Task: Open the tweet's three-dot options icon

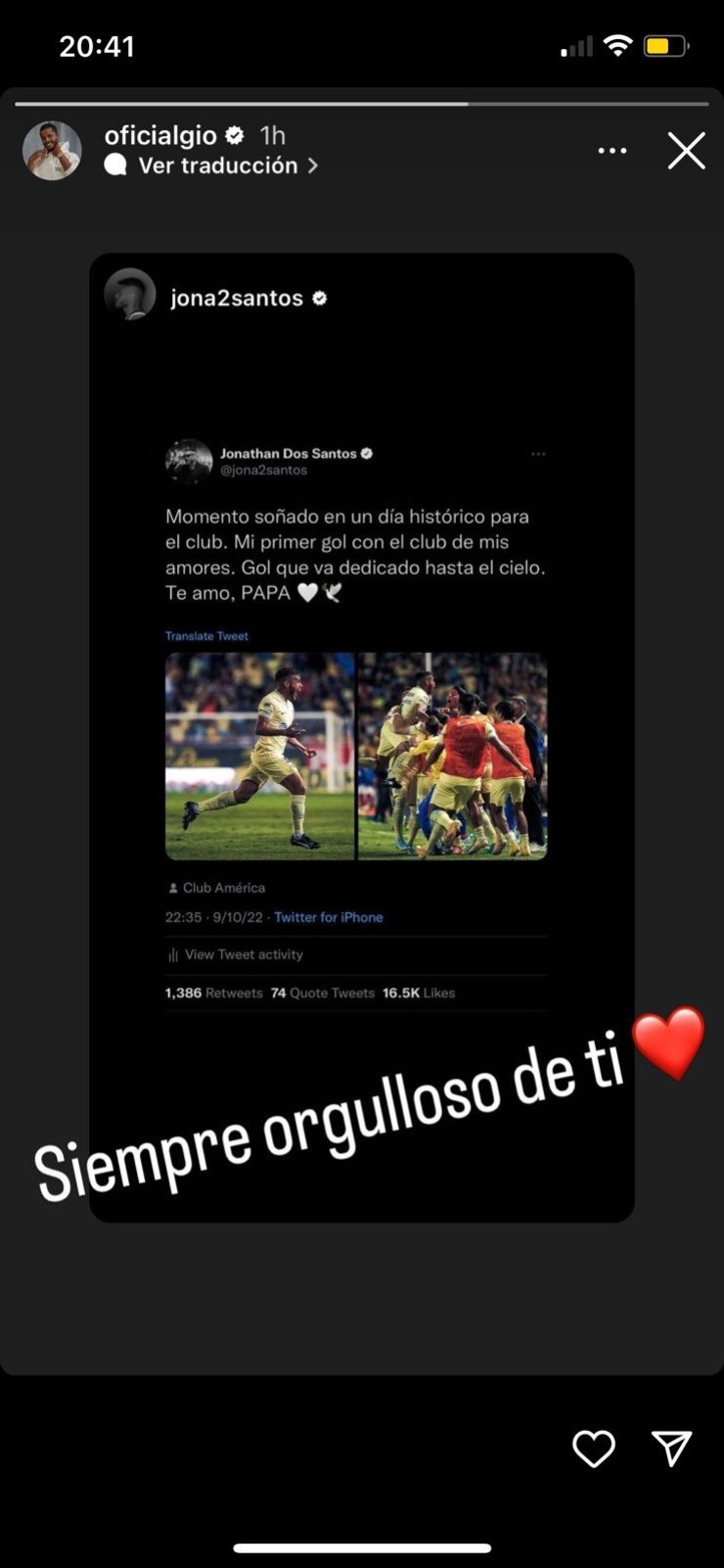Action: tap(538, 453)
